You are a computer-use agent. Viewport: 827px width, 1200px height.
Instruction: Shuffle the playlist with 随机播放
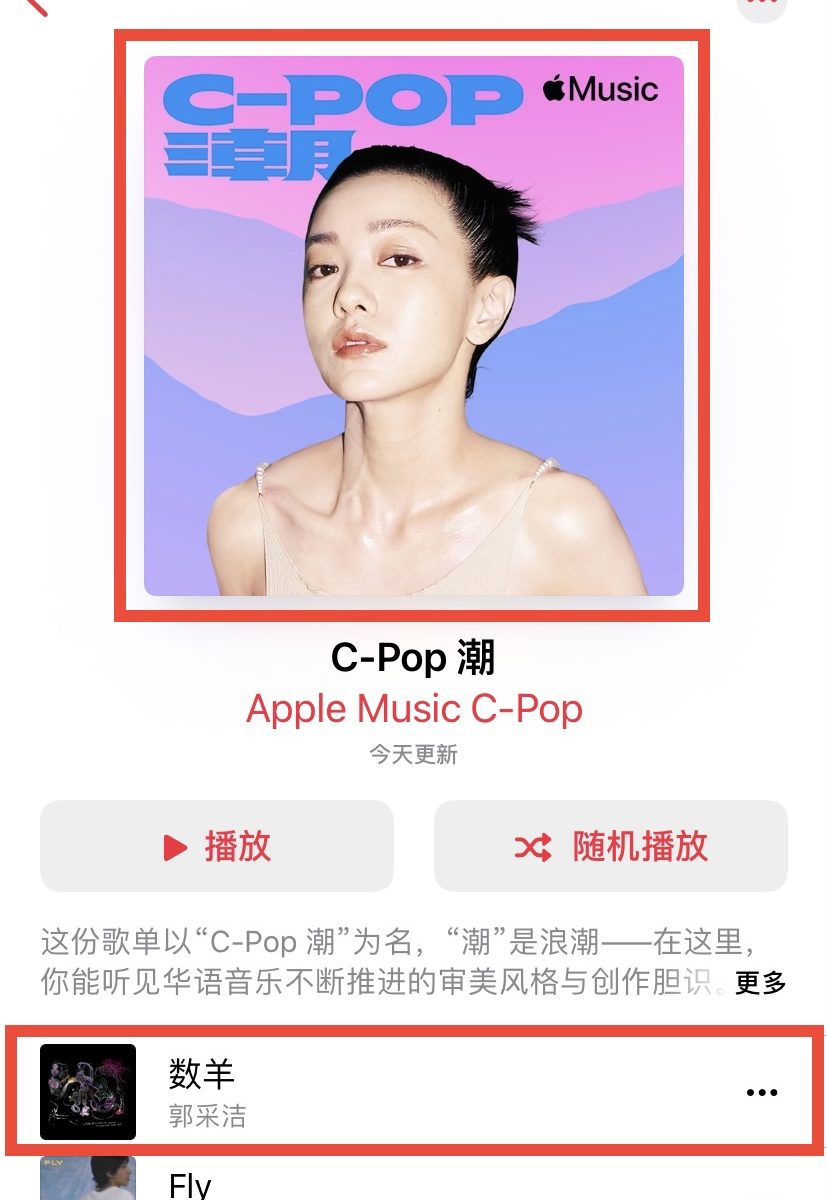coord(611,847)
